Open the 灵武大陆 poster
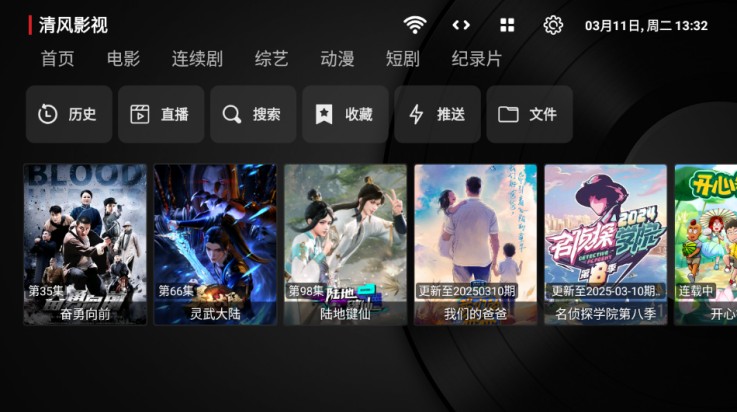This screenshot has height=412, width=737. pyautogui.click(x=215, y=244)
